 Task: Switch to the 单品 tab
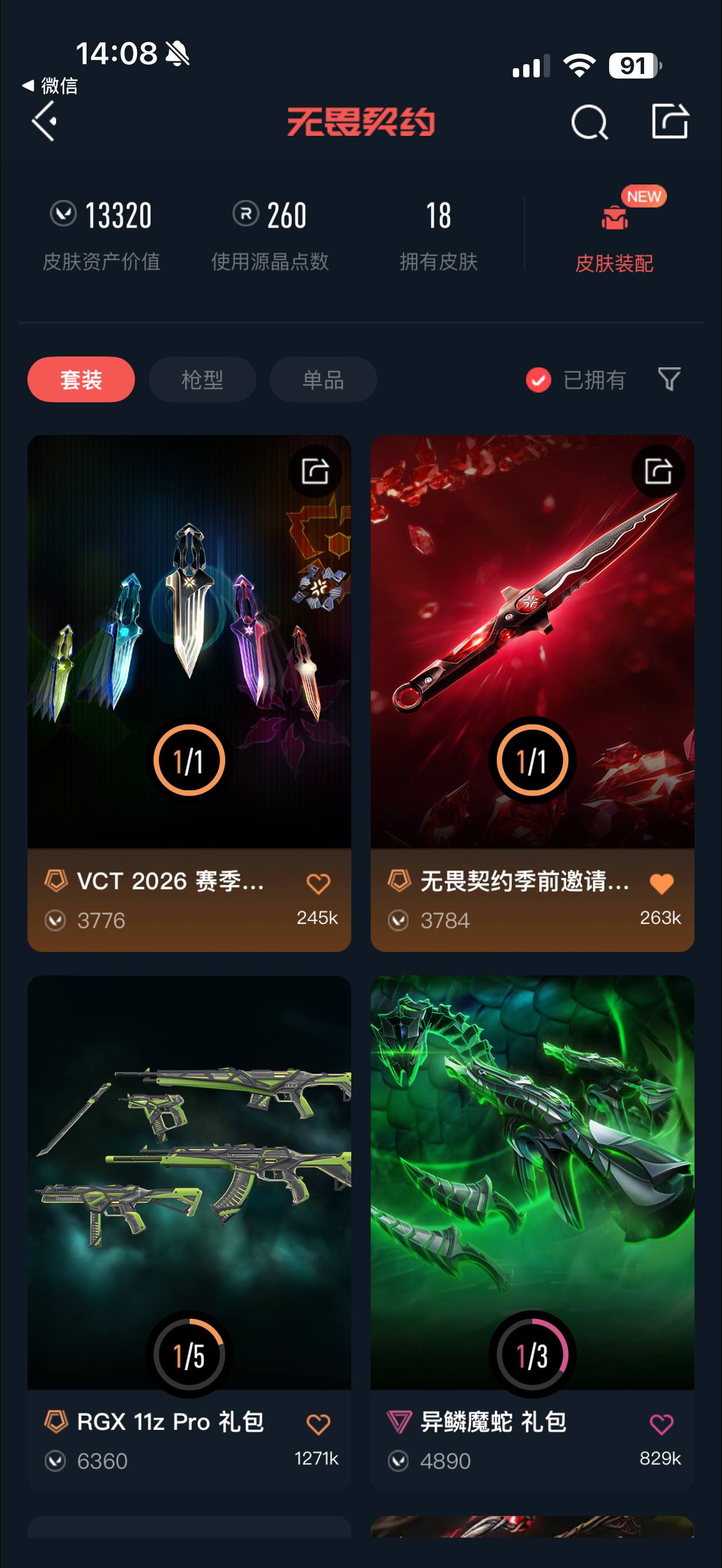coord(323,379)
